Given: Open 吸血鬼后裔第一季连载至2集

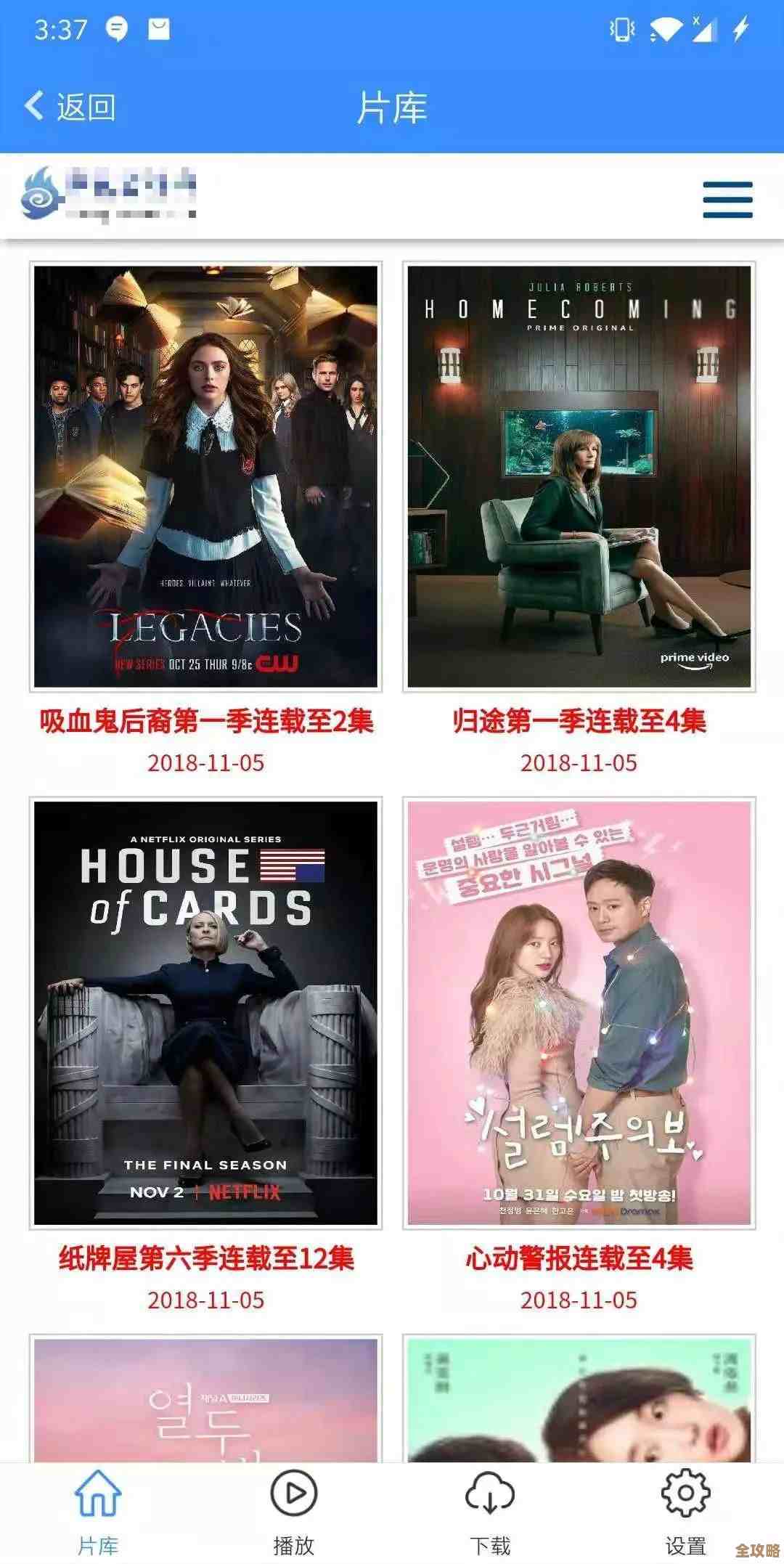Looking at the screenshot, I should pos(205,722).
